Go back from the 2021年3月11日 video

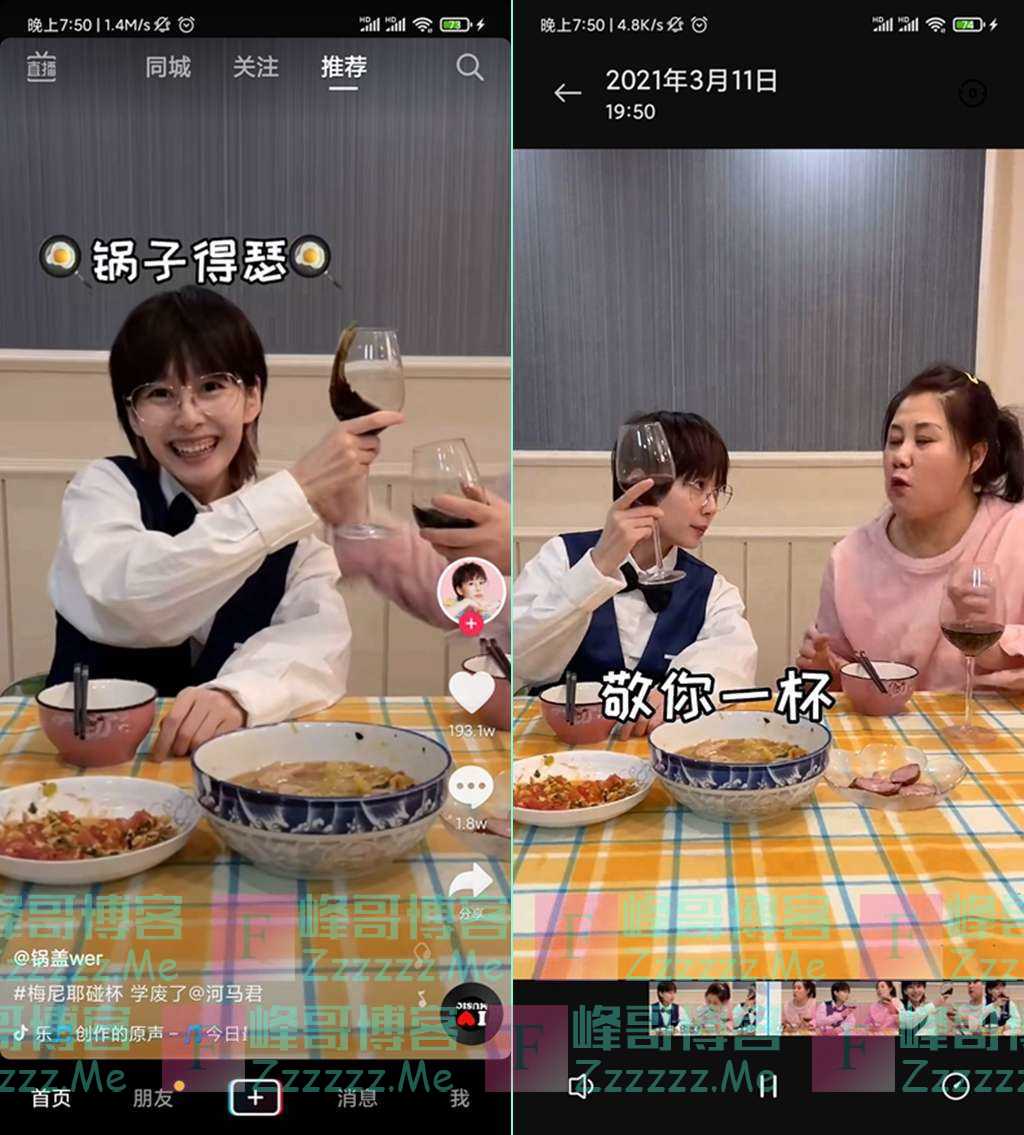tap(567, 93)
